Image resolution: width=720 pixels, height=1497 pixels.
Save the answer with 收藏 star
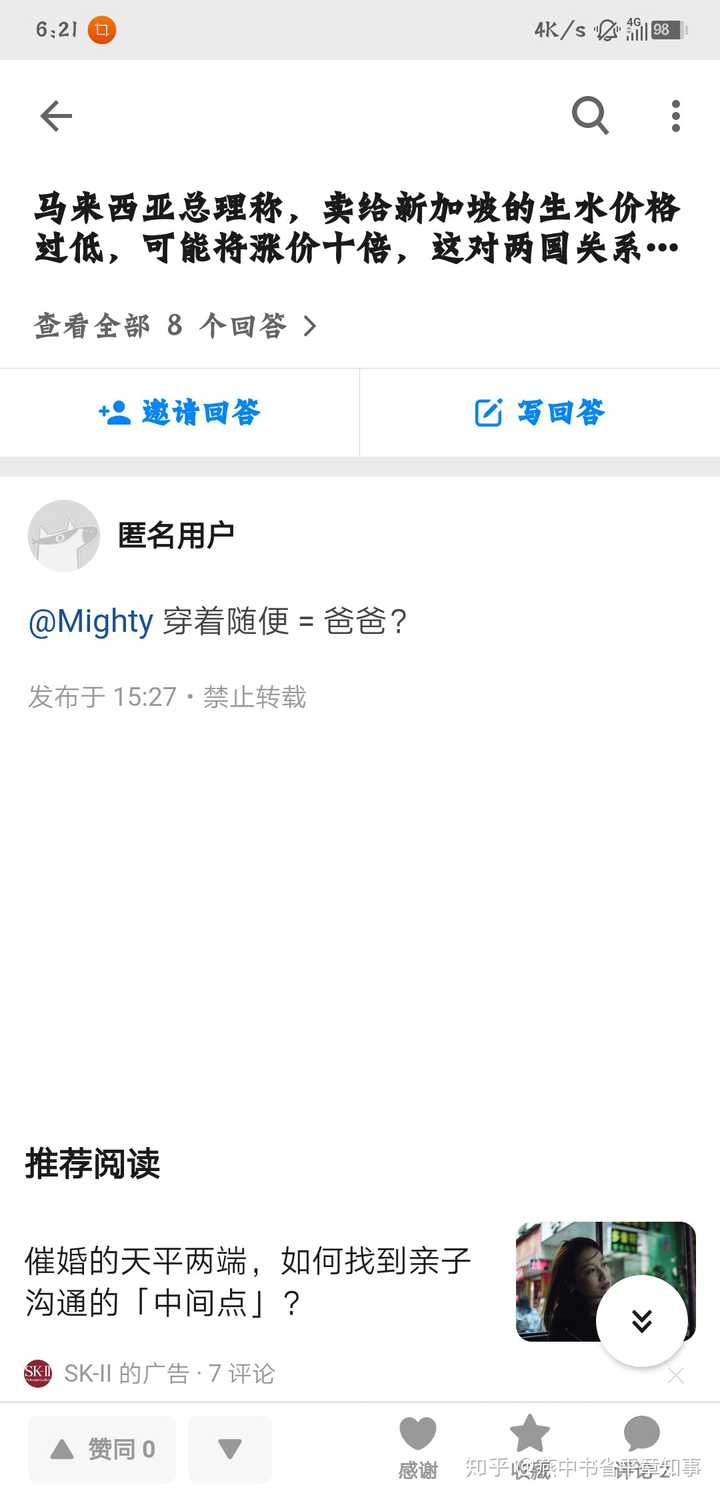pos(530,1447)
